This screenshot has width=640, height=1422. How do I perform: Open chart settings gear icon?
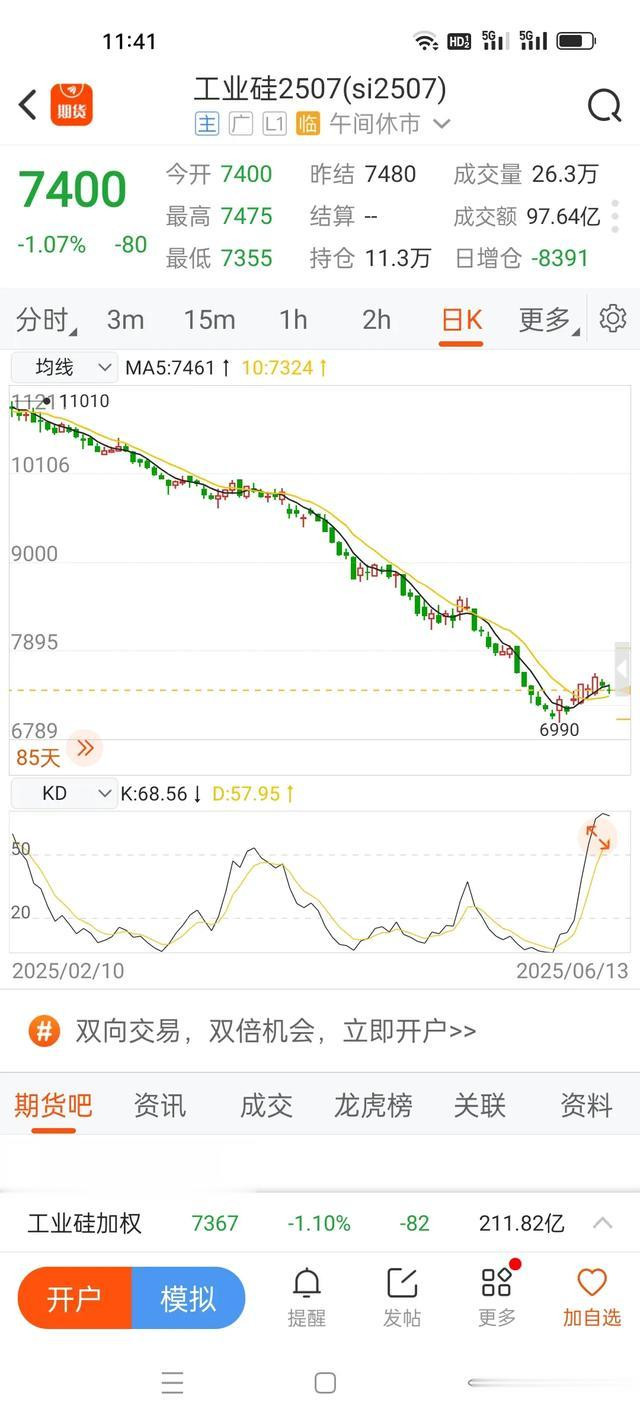click(612, 319)
